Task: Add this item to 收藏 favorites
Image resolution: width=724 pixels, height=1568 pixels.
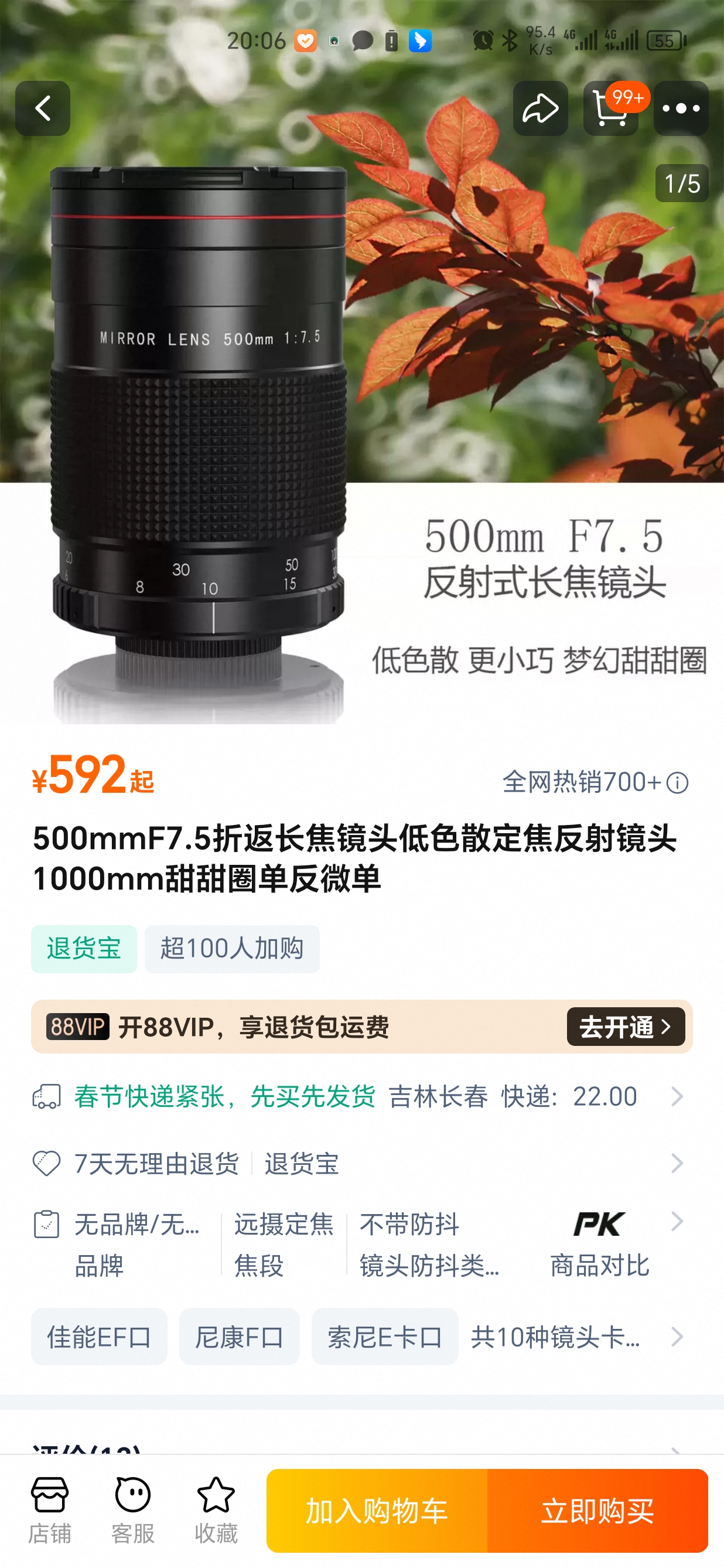Action: pos(216,1510)
